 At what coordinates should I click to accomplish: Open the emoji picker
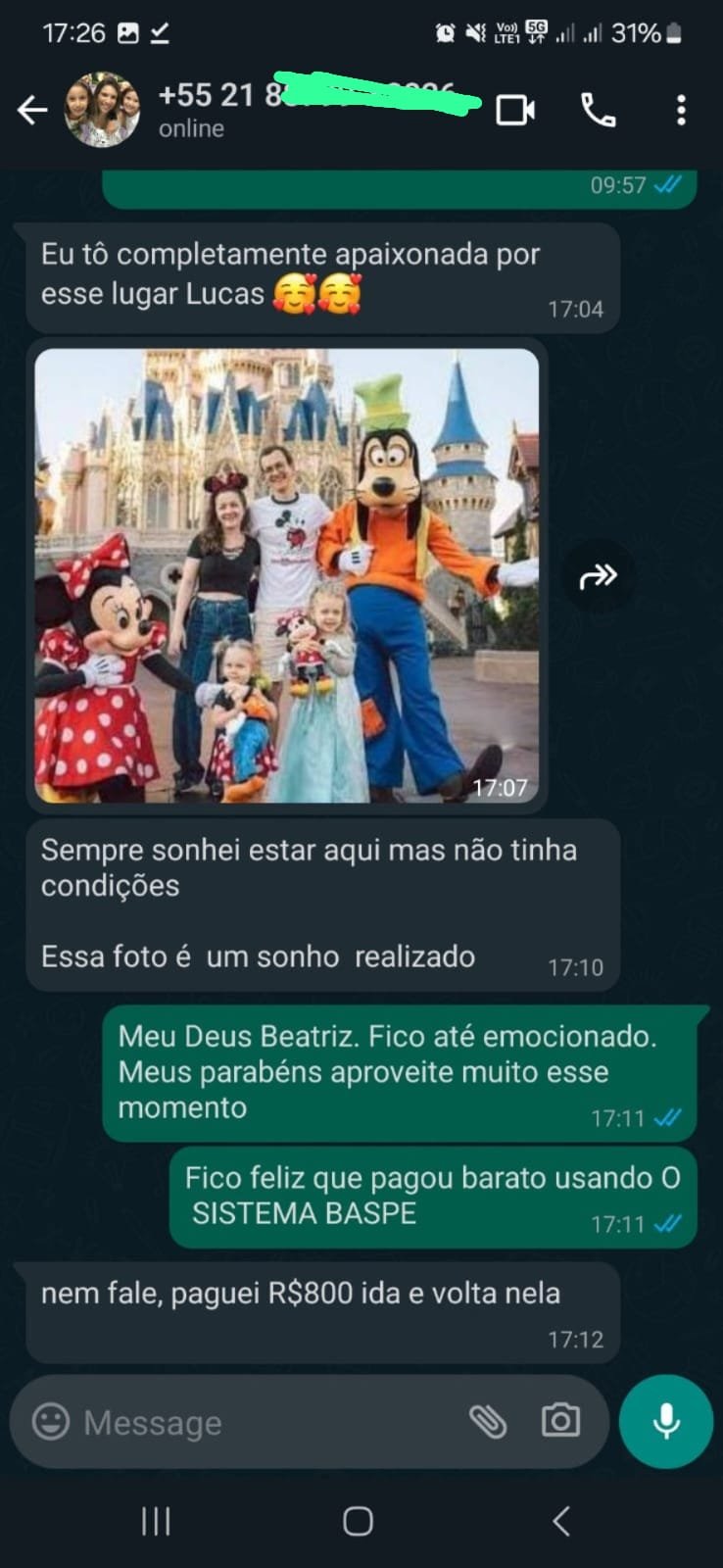(x=51, y=1421)
